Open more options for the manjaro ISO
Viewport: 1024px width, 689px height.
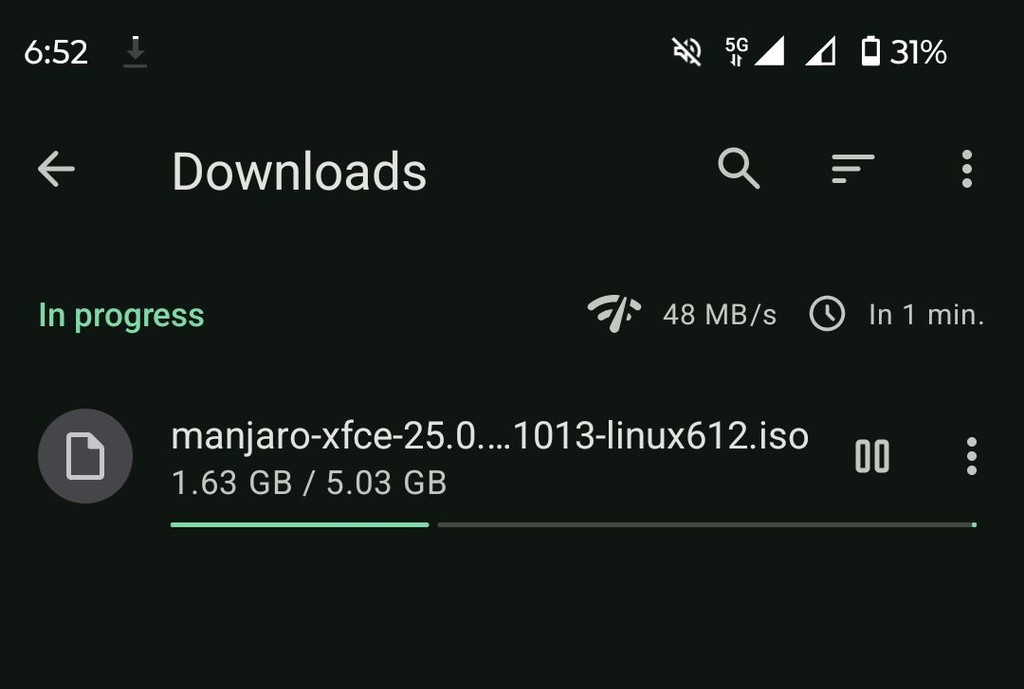971,456
